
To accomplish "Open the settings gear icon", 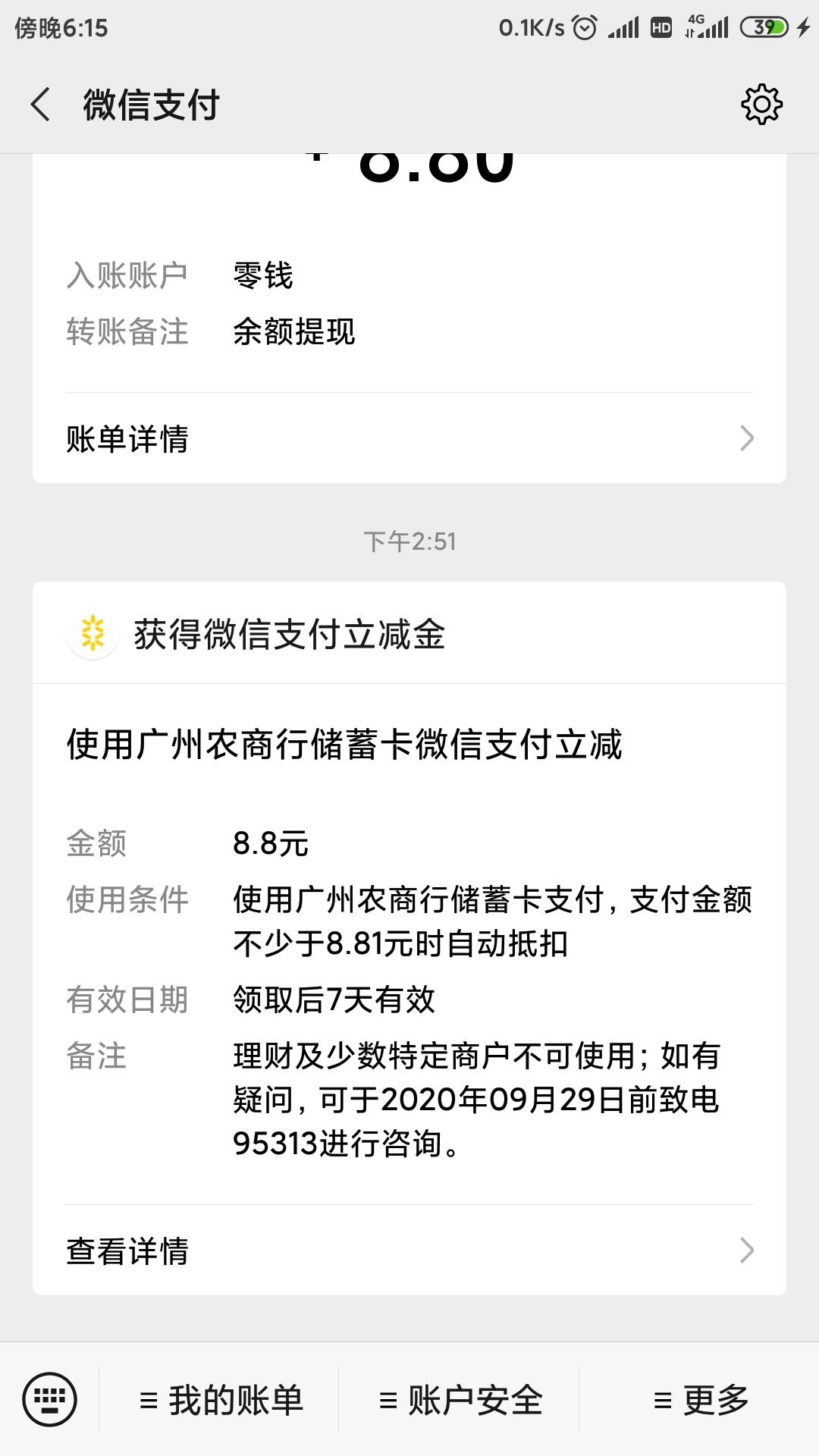I will 761,105.
